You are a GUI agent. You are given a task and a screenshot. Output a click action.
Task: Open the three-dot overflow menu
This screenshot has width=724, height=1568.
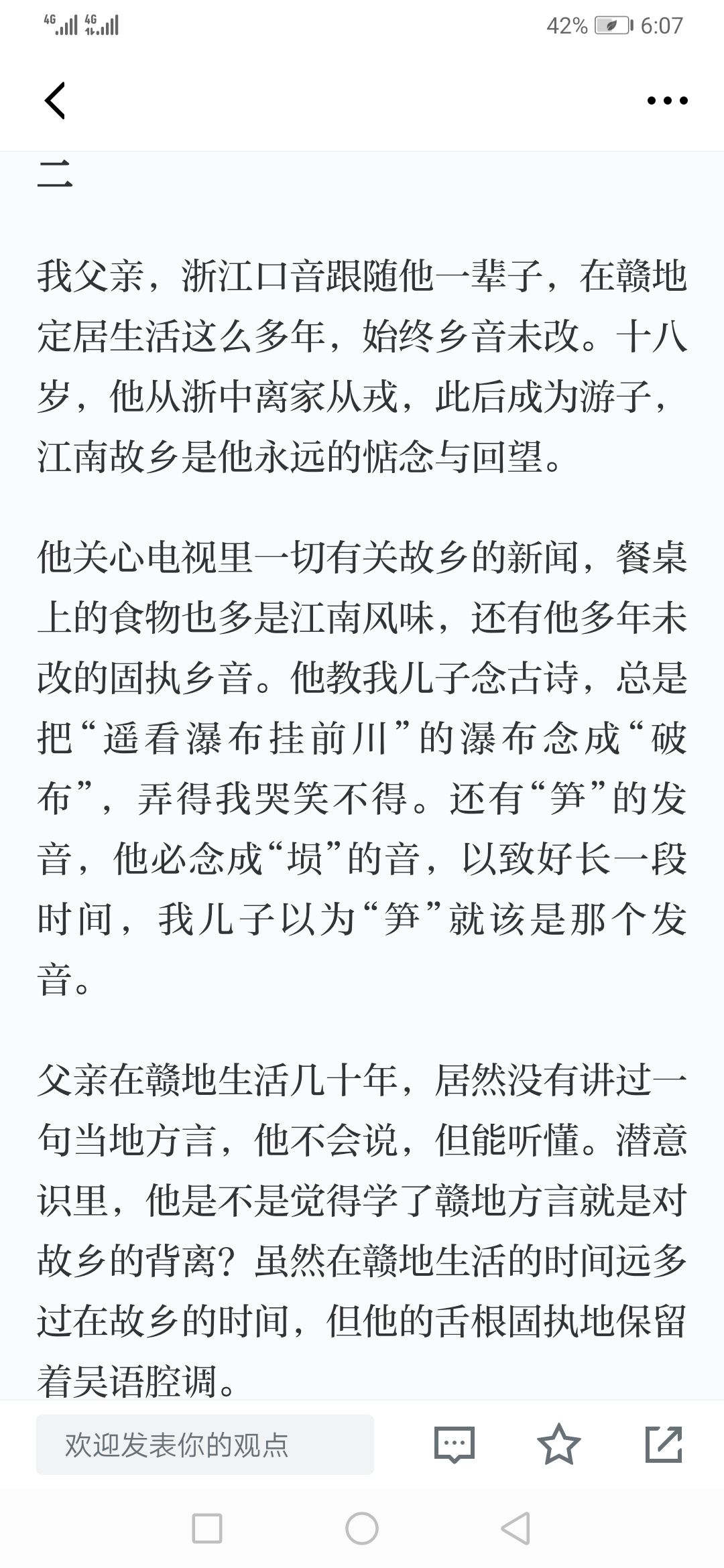click(x=667, y=101)
